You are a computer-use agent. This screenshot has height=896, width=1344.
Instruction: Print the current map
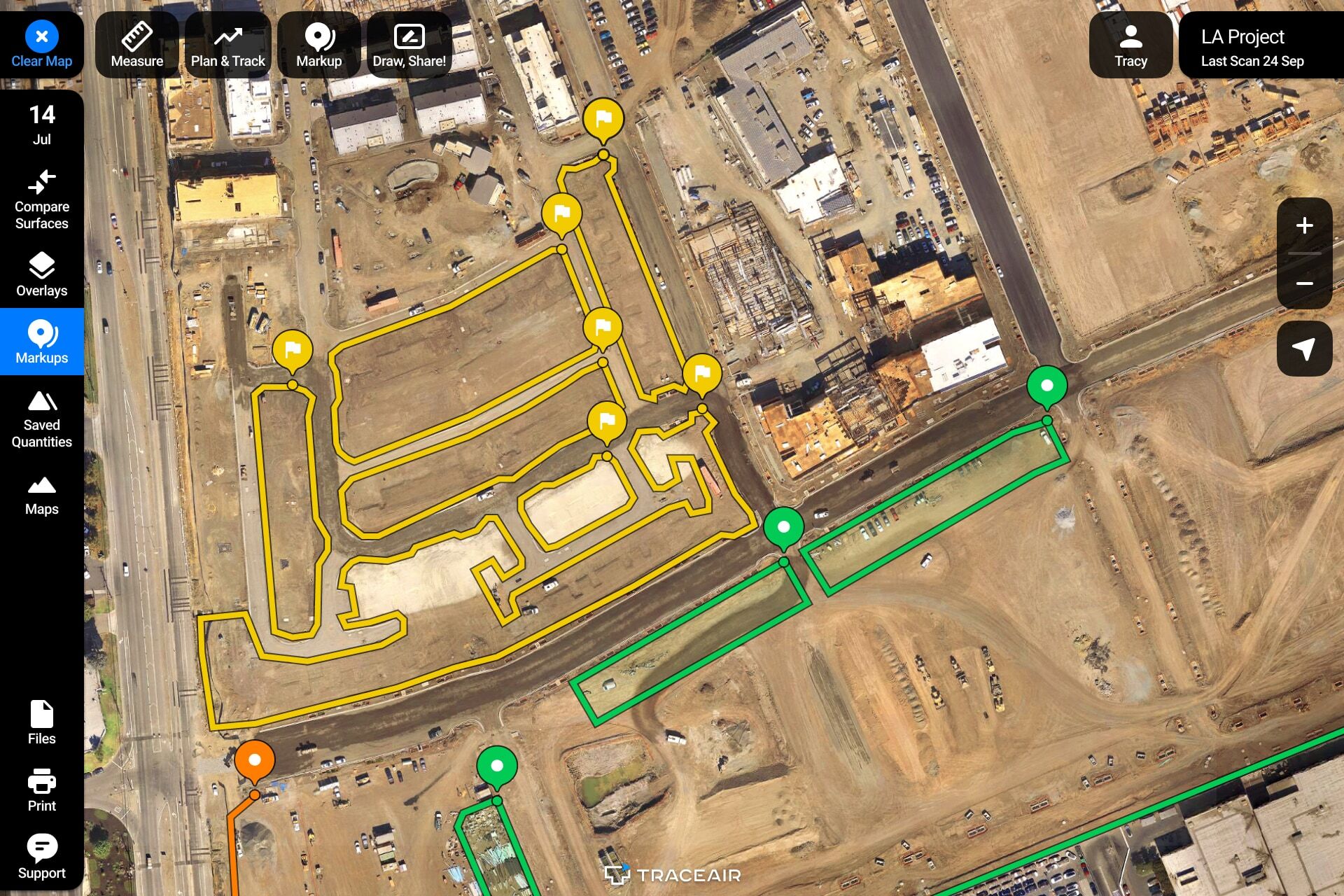coord(42,790)
